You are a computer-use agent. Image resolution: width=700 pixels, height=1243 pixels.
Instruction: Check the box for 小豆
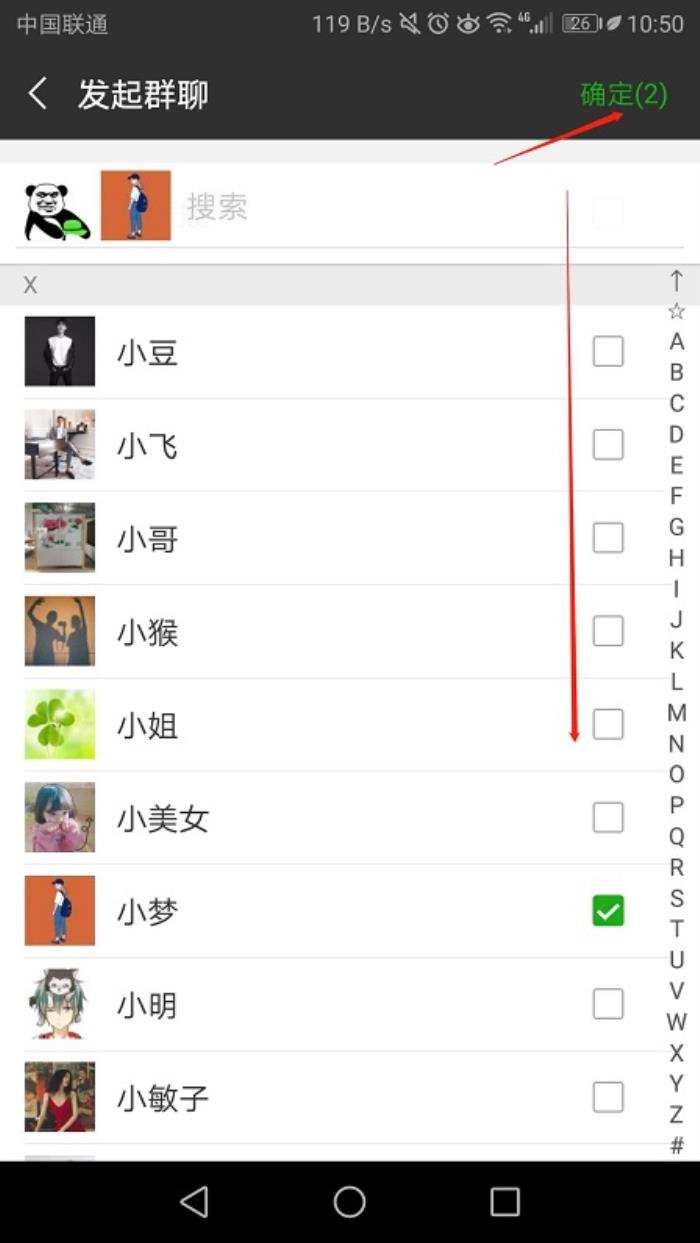(x=608, y=351)
